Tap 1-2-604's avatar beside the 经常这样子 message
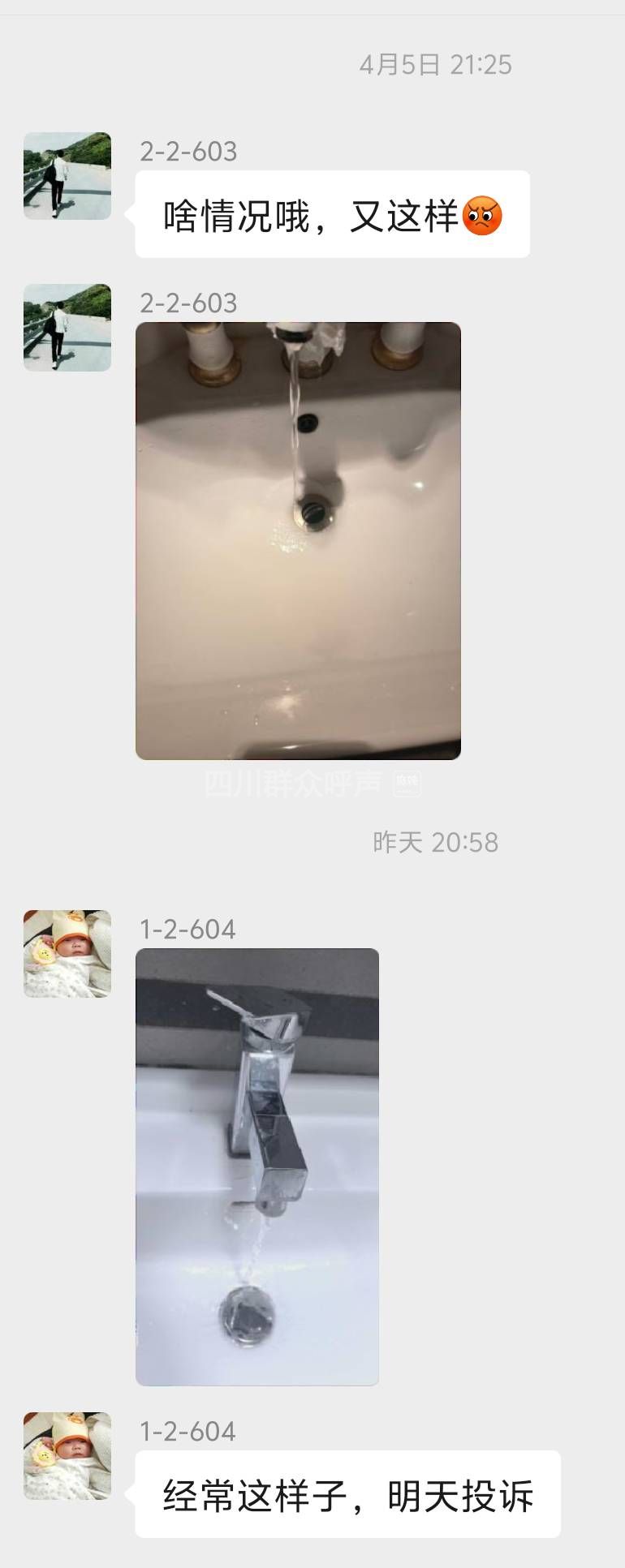This screenshot has height=1568, width=625. (67, 1455)
